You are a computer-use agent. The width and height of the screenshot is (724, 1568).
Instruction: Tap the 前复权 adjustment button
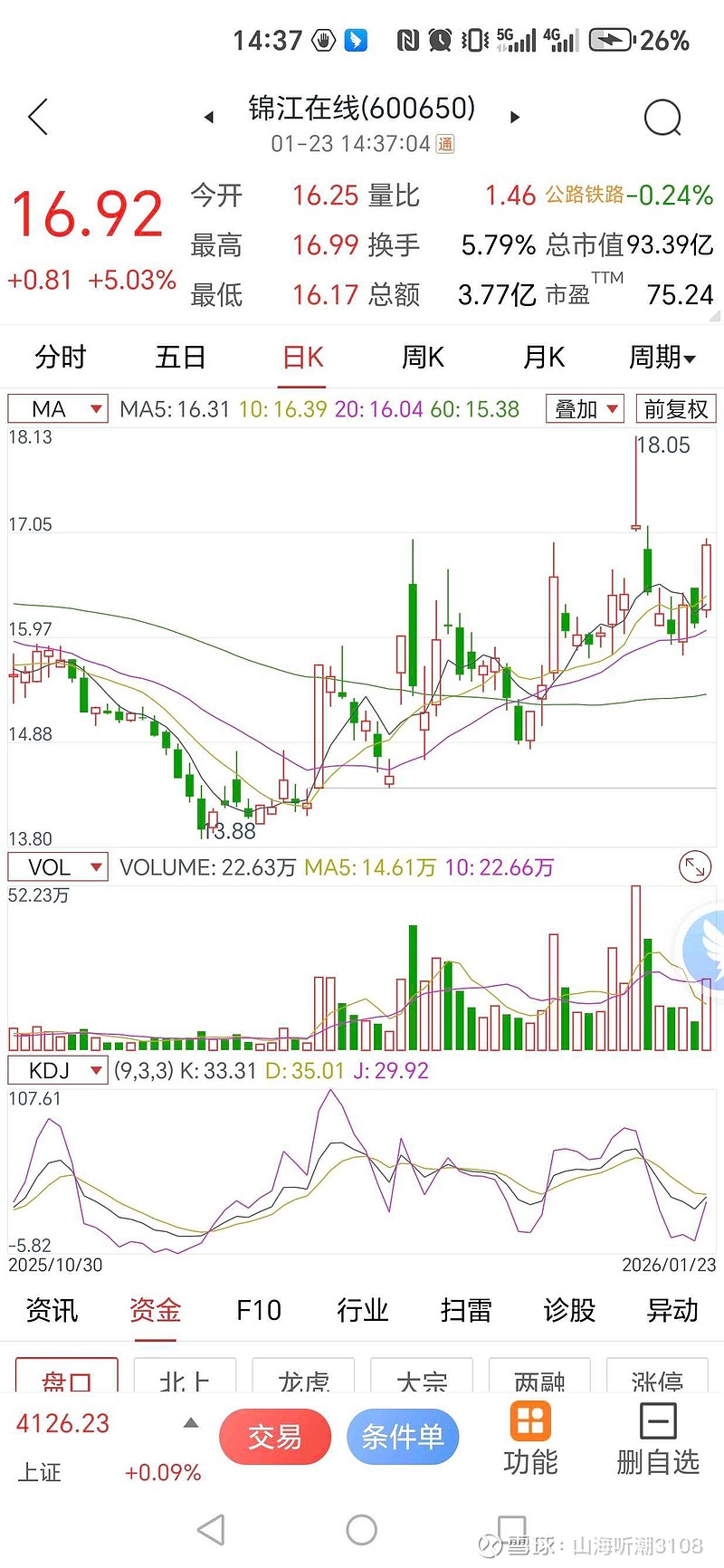coord(675,409)
